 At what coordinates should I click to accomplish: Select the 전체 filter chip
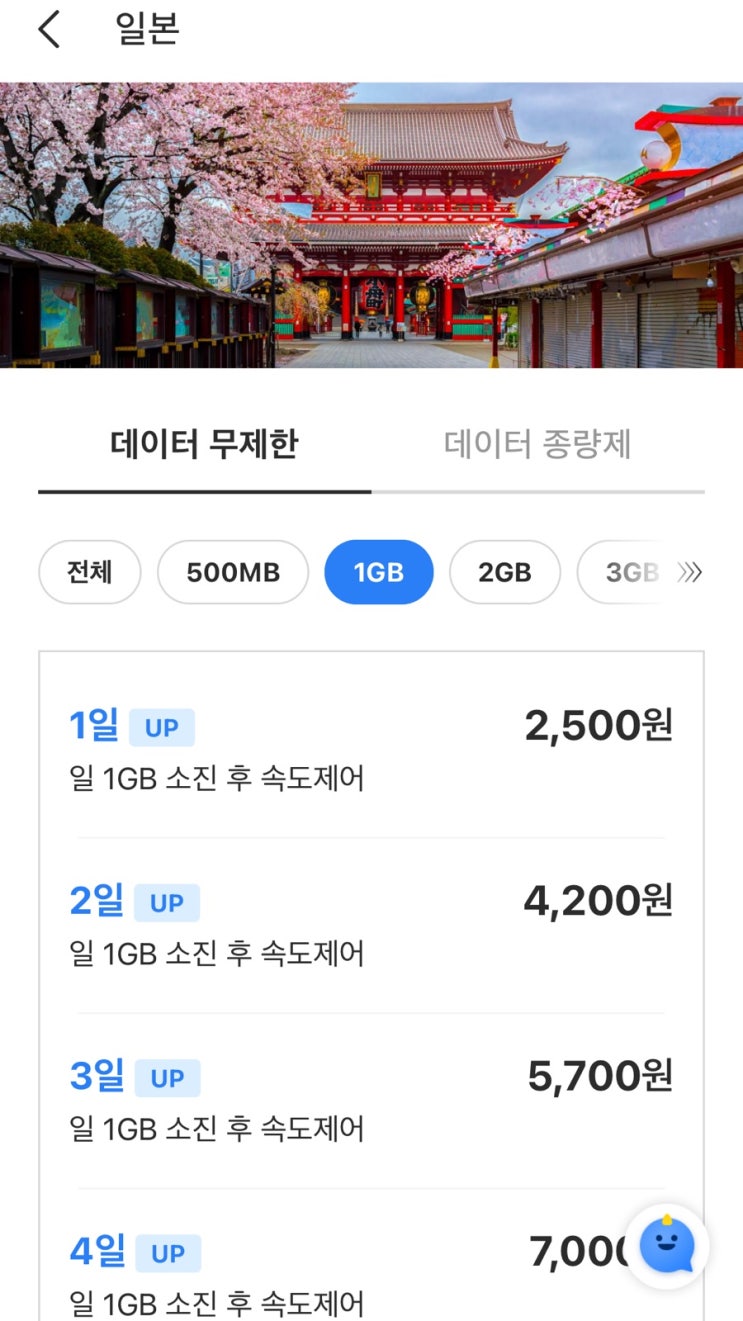(89, 572)
